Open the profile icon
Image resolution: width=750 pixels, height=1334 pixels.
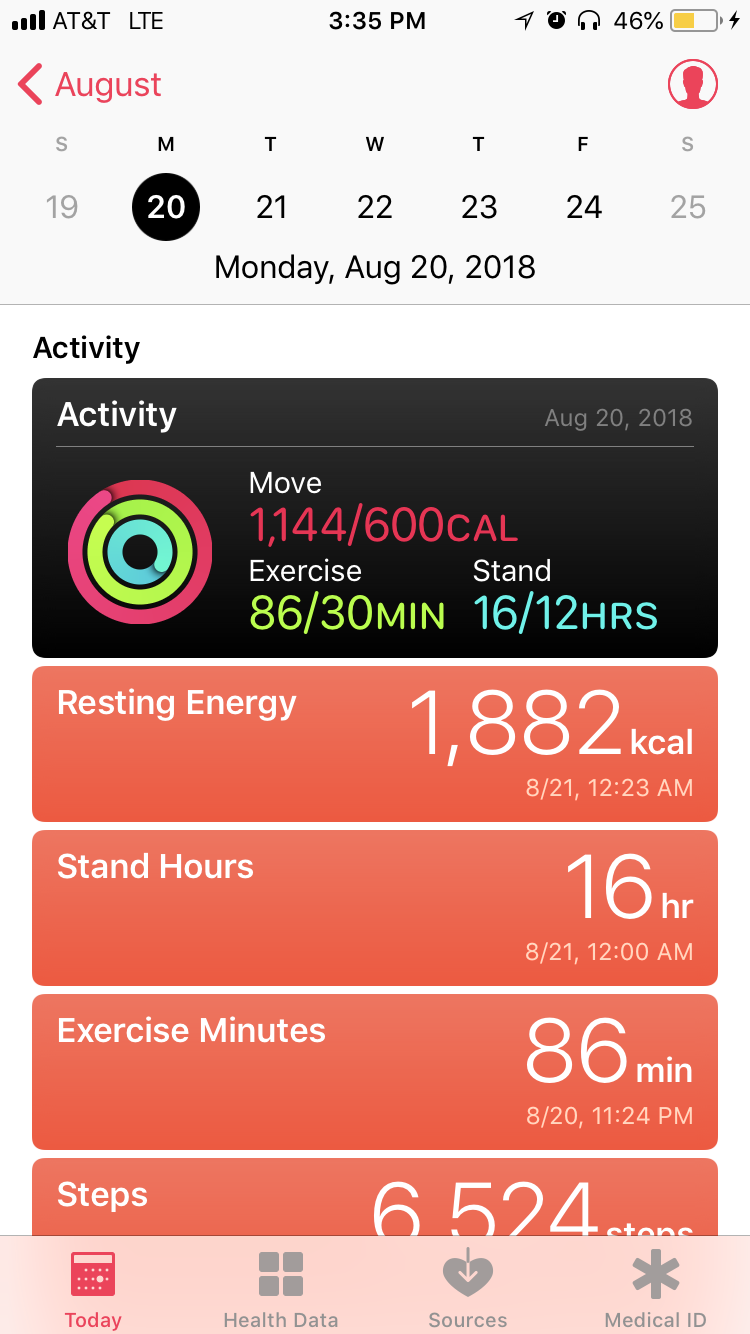[x=692, y=85]
